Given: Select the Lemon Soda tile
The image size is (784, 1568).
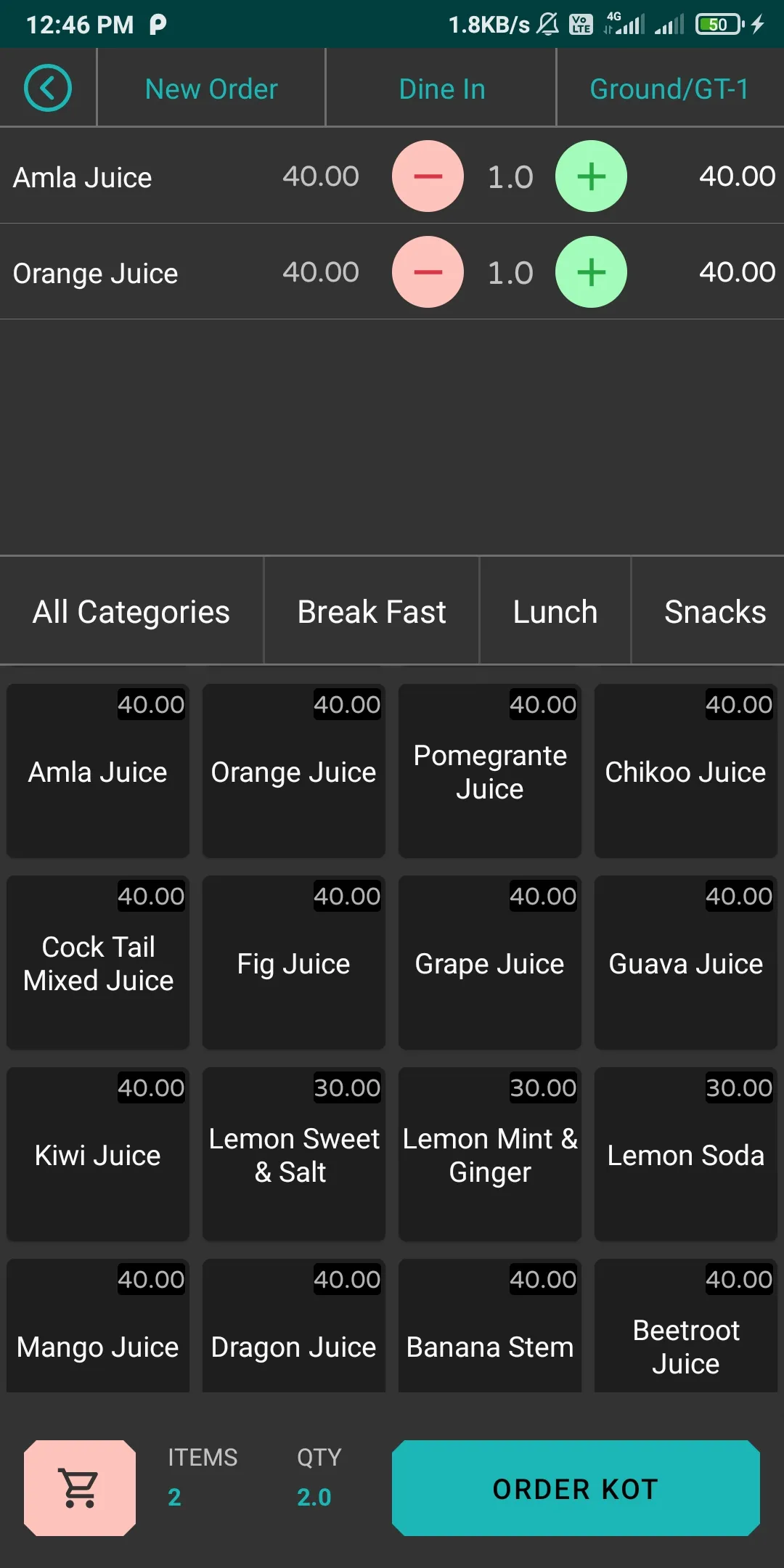Looking at the screenshot, I should click(686, 1154).
